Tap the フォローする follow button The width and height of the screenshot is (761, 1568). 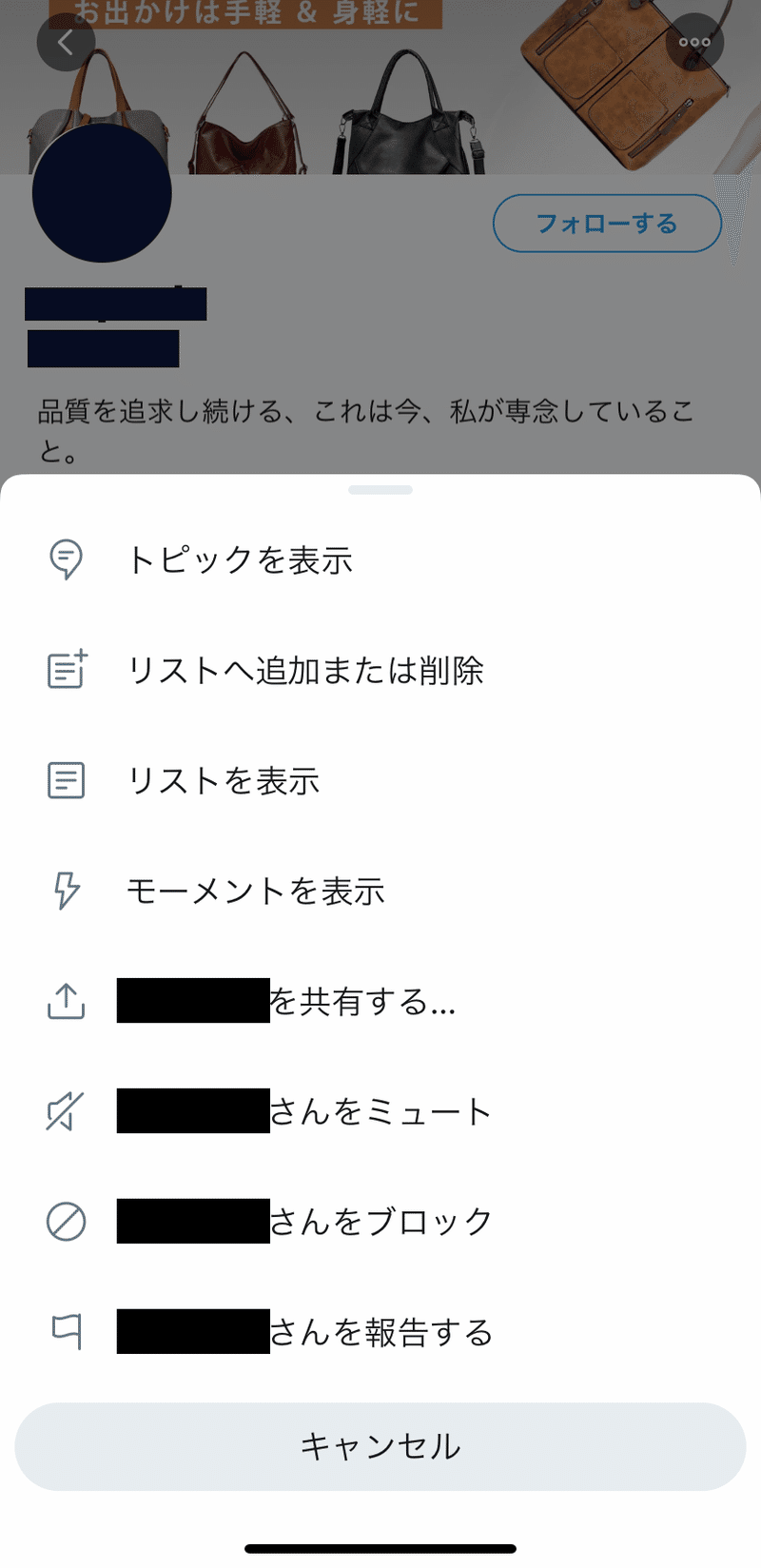point(607,224)
